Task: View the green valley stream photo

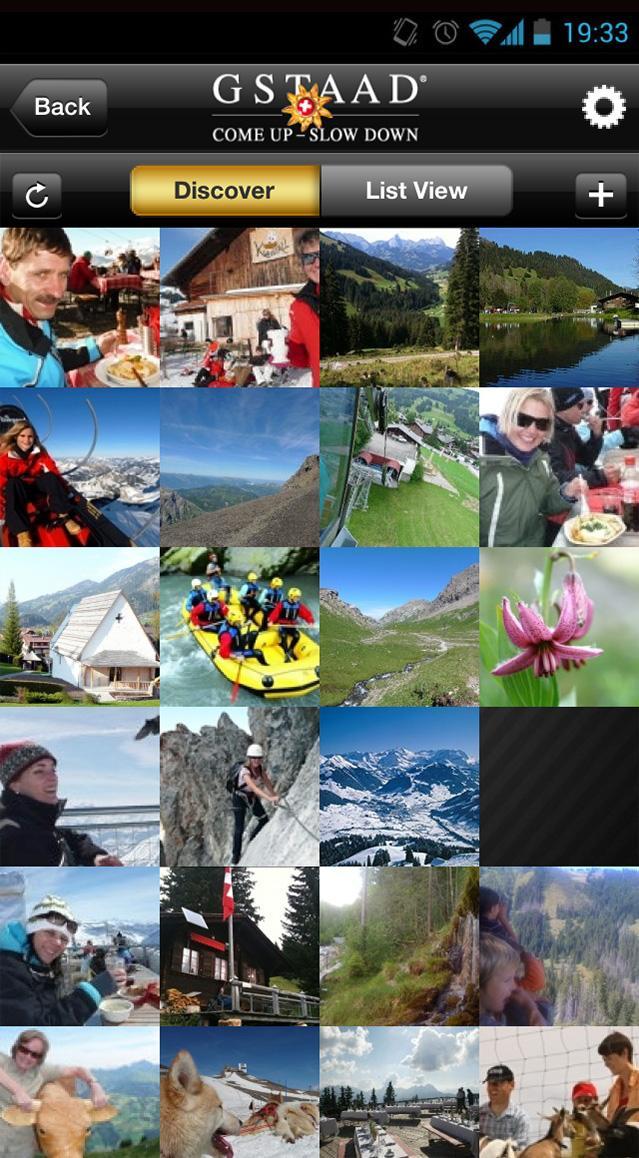Action: [399, 626]
